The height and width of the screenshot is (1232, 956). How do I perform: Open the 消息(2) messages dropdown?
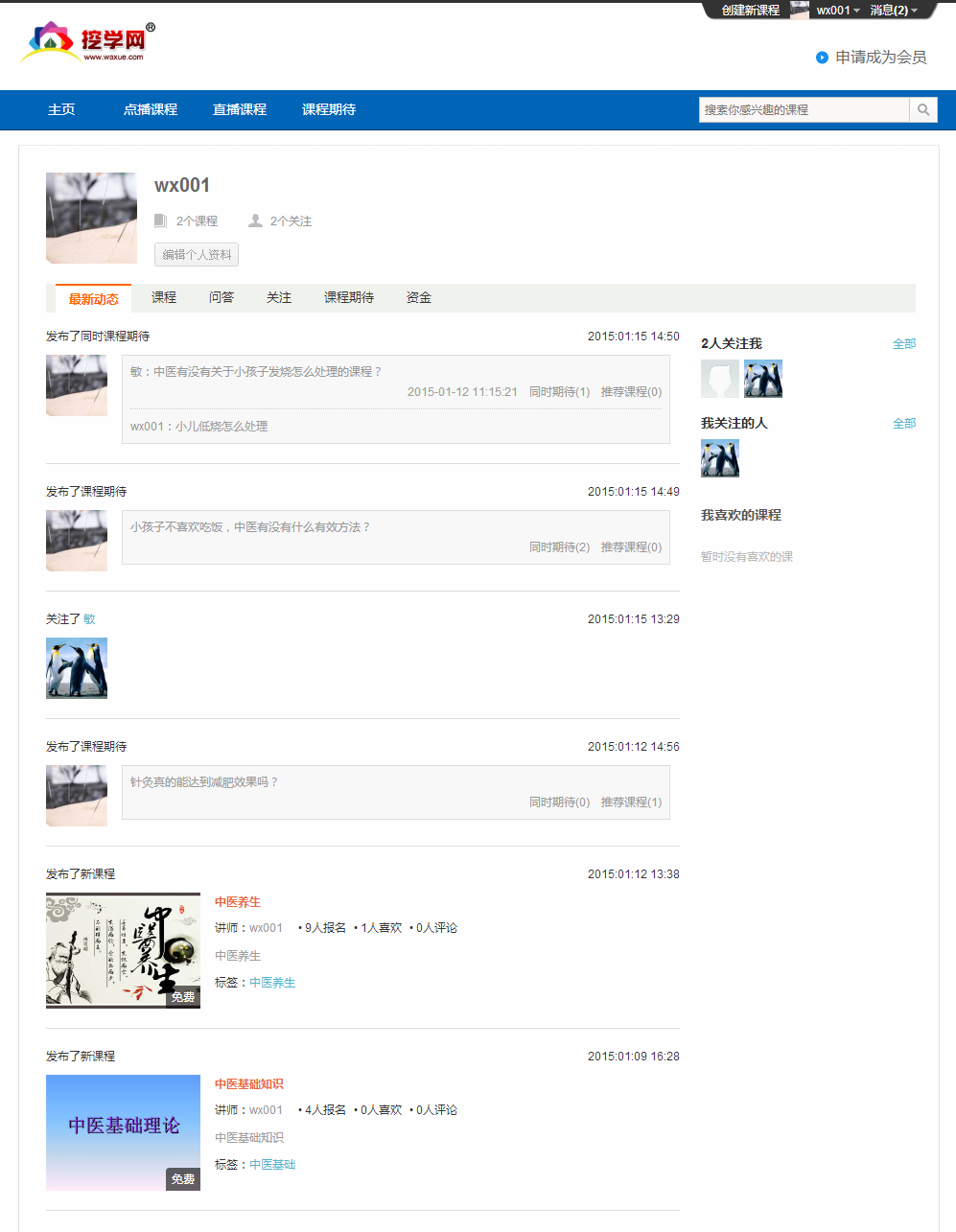(x=894, y=11)
